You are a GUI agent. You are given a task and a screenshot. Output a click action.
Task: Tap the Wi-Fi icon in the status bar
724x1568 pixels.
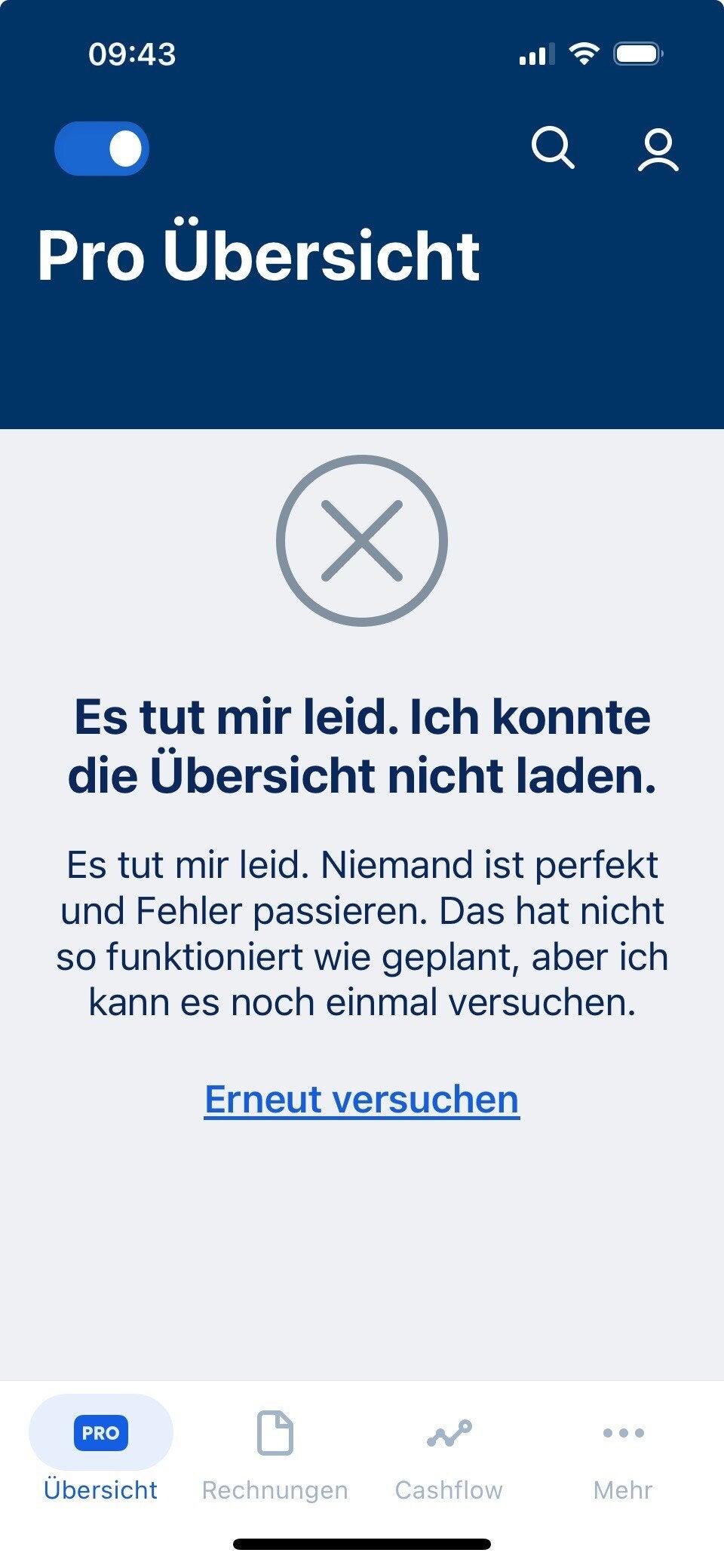pos(584,53)
